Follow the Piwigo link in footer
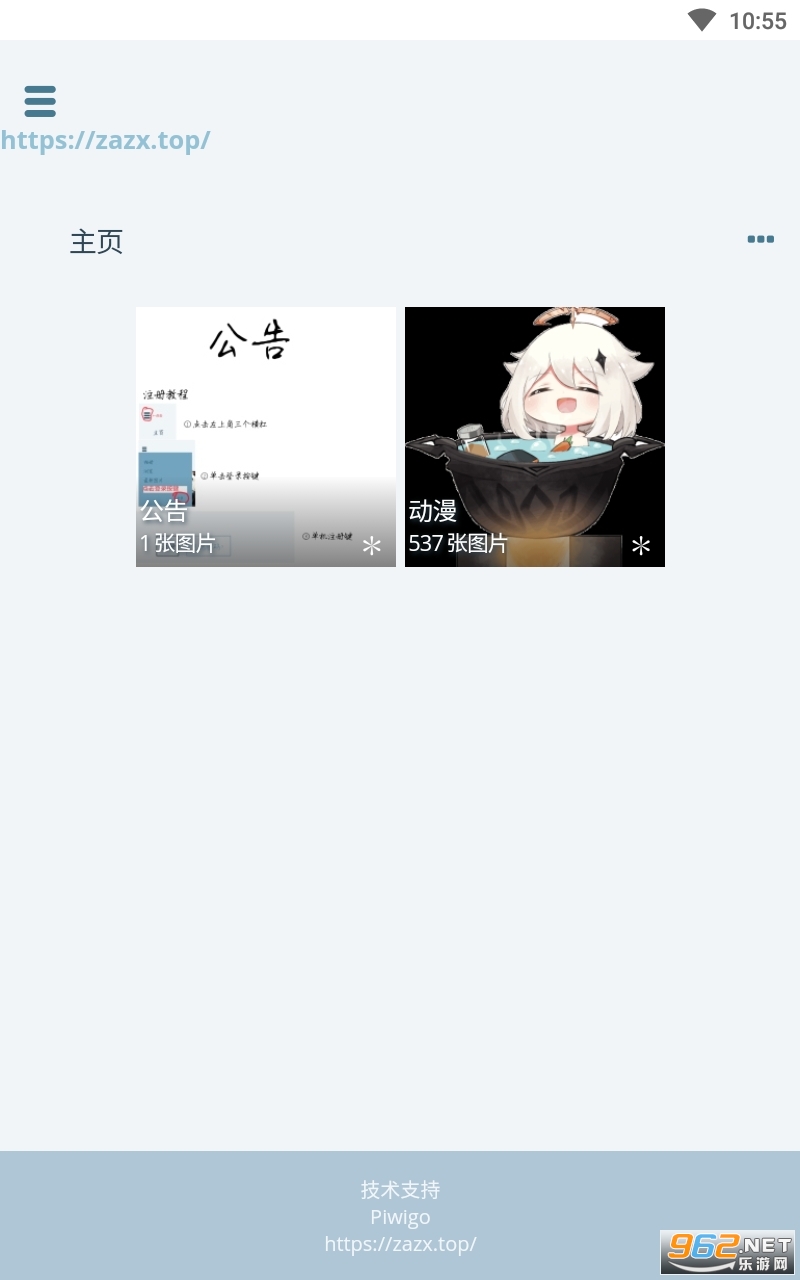Viewport: 800px width, 1280px height. pyautogui.click(x=400, y=1217)
